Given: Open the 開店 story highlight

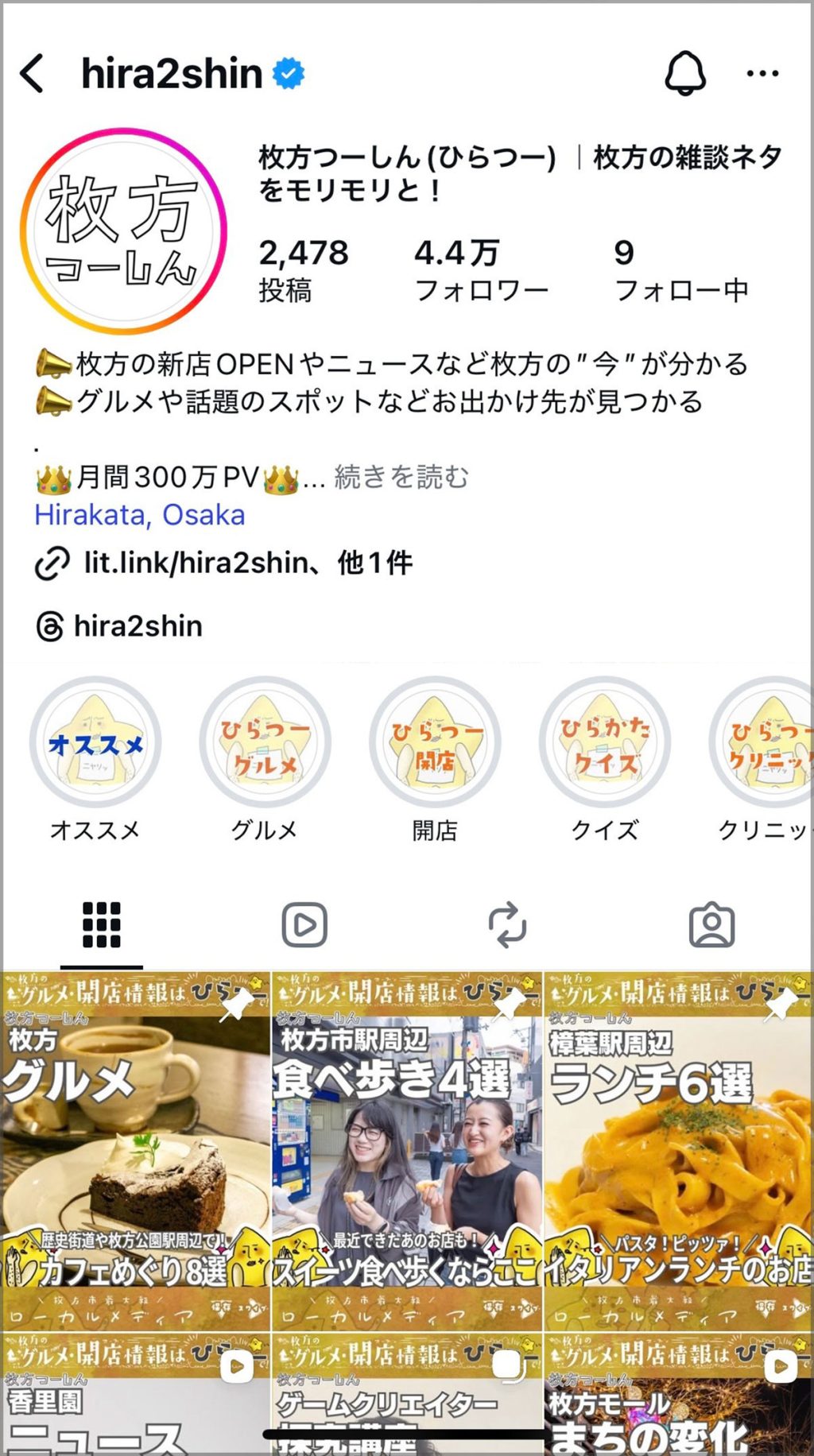Looking at the screenshot, I should (435, 743).
